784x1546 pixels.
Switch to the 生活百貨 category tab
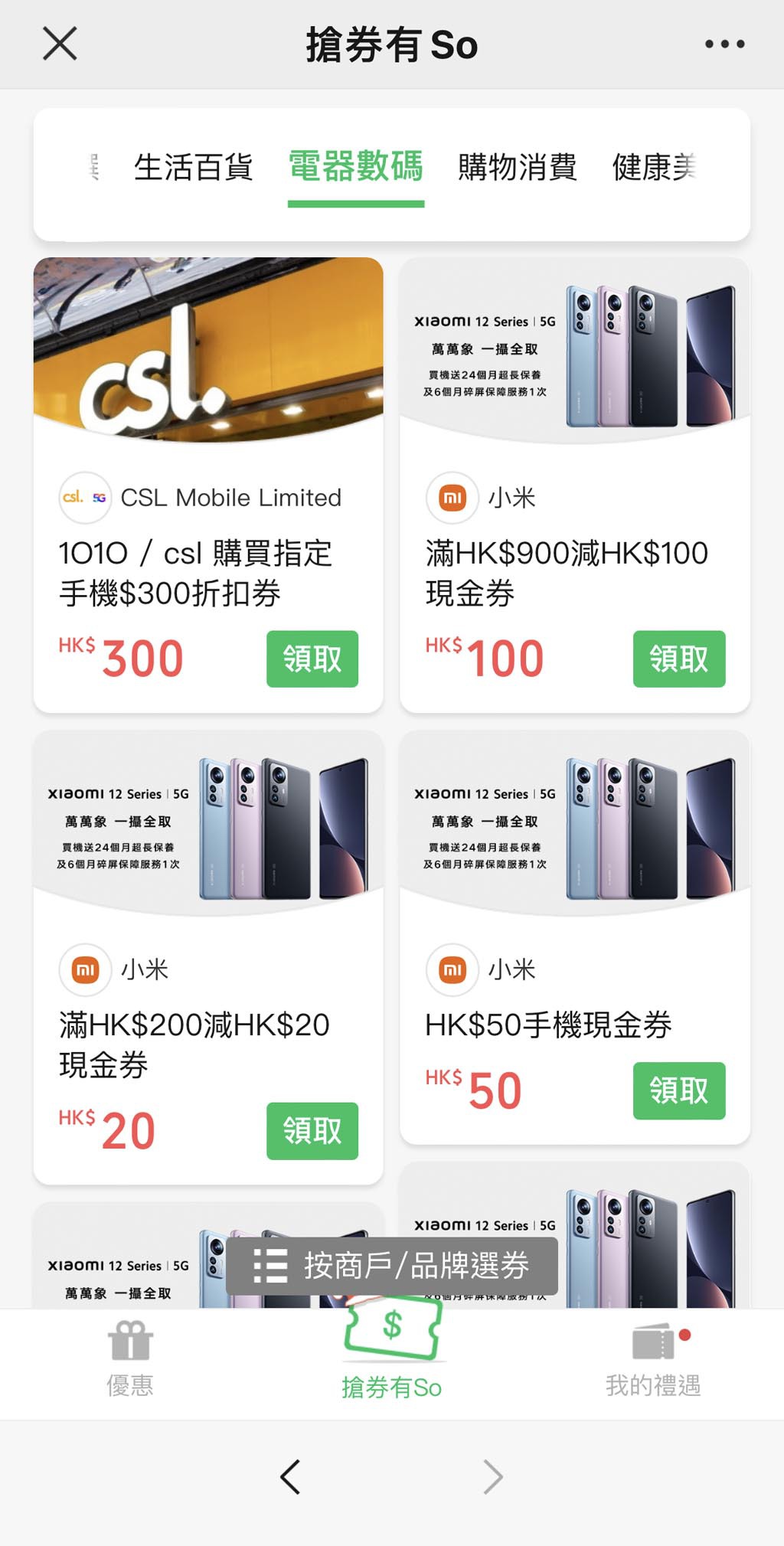[193, 167]
